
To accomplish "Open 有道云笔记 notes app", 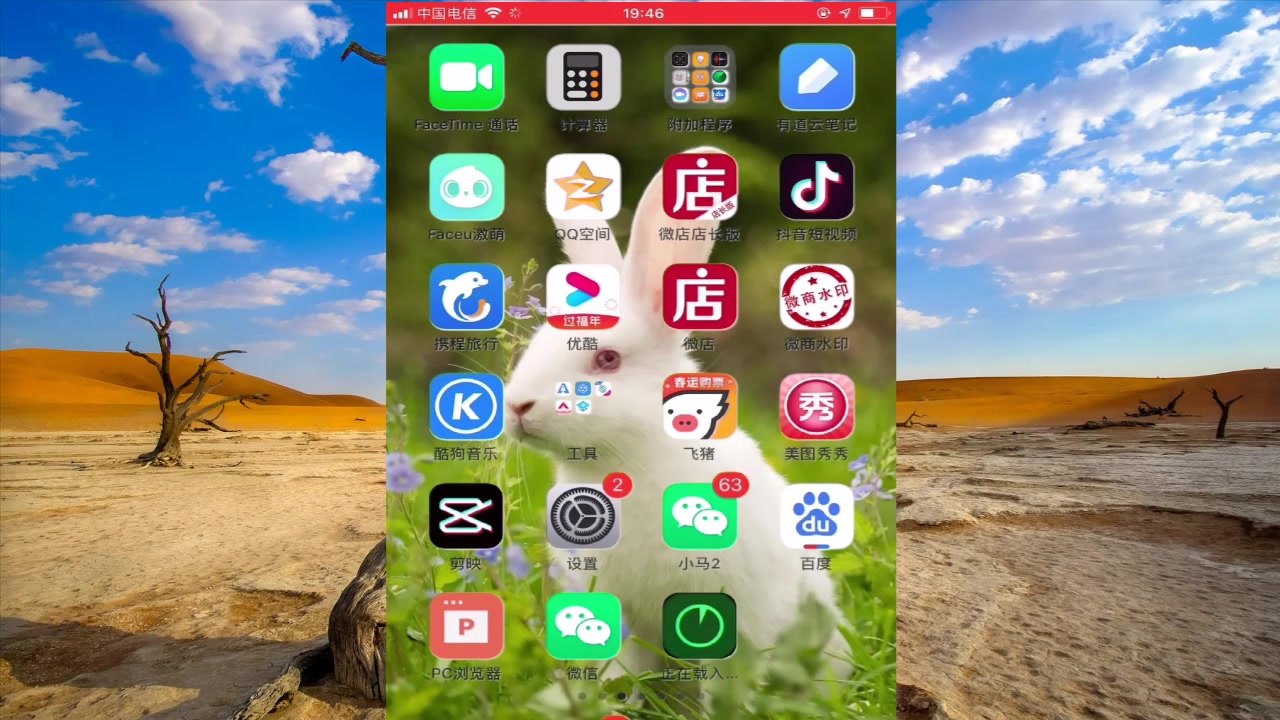I will pos(816,78).
